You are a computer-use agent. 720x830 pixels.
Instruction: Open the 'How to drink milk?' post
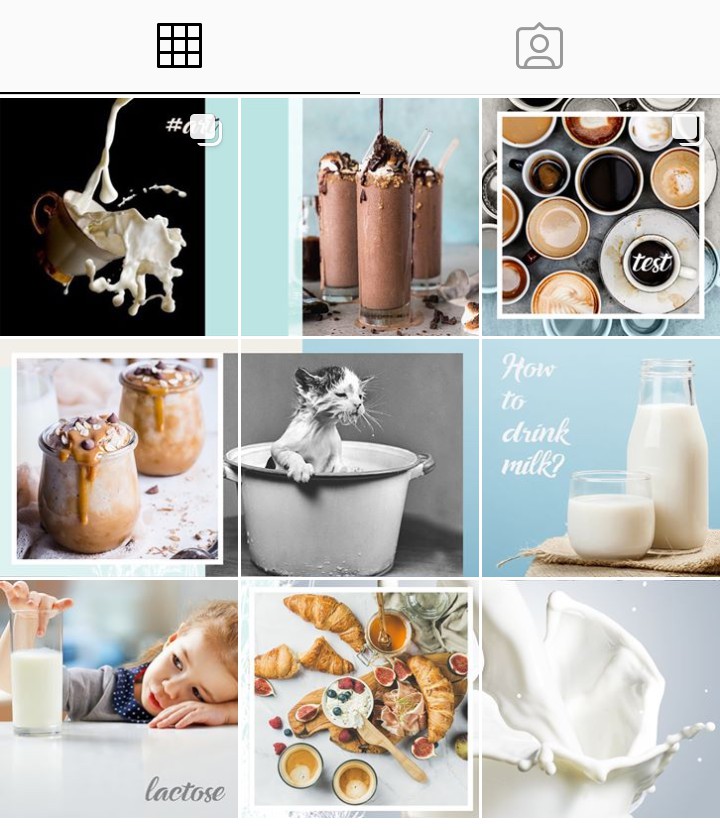[x=601, y=457]
